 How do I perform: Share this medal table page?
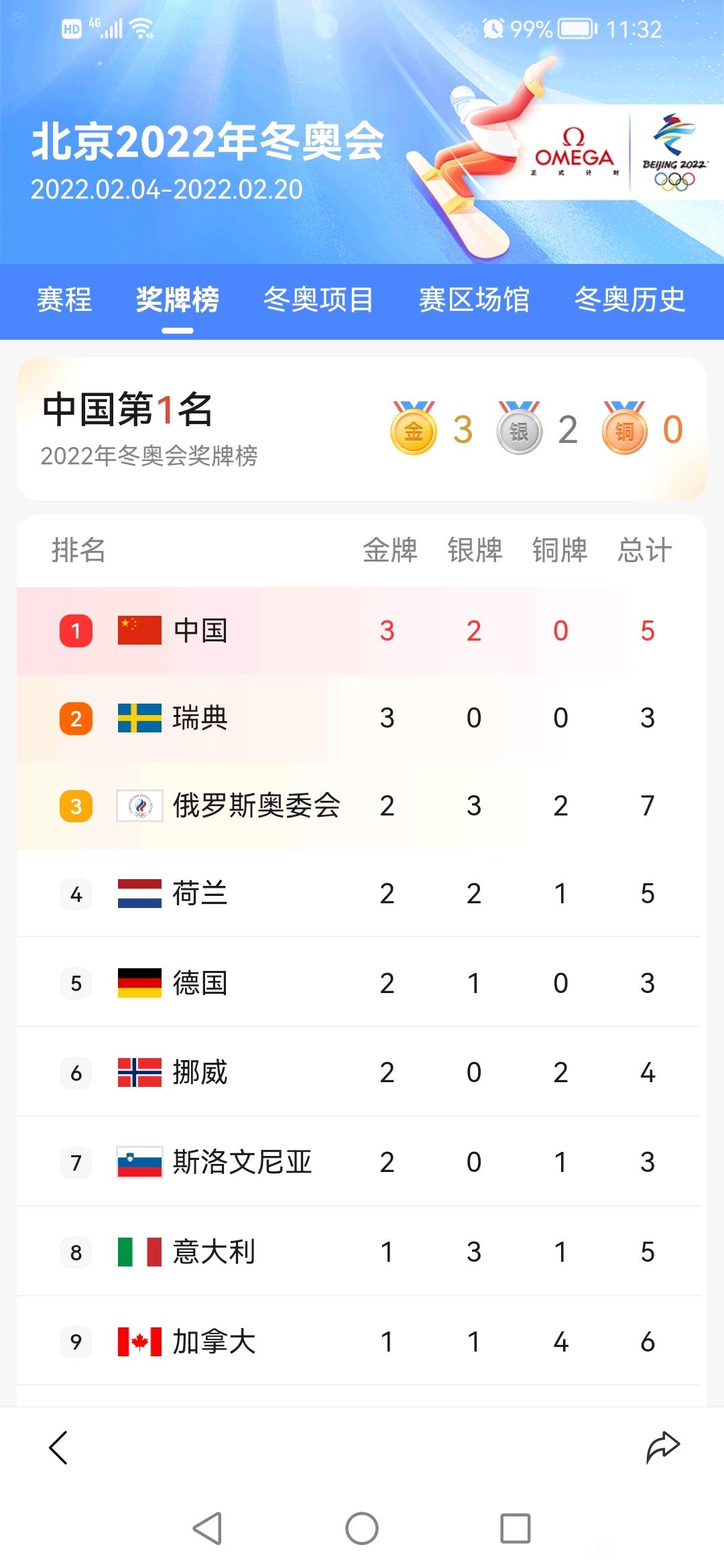tap(663, 1447)
